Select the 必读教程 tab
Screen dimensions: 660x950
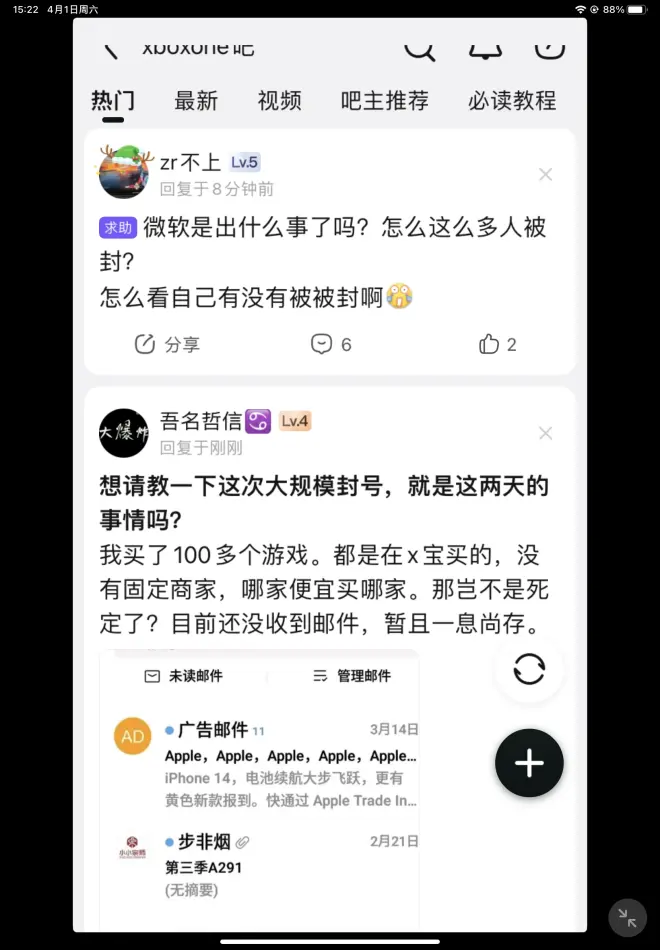[512, 101]
